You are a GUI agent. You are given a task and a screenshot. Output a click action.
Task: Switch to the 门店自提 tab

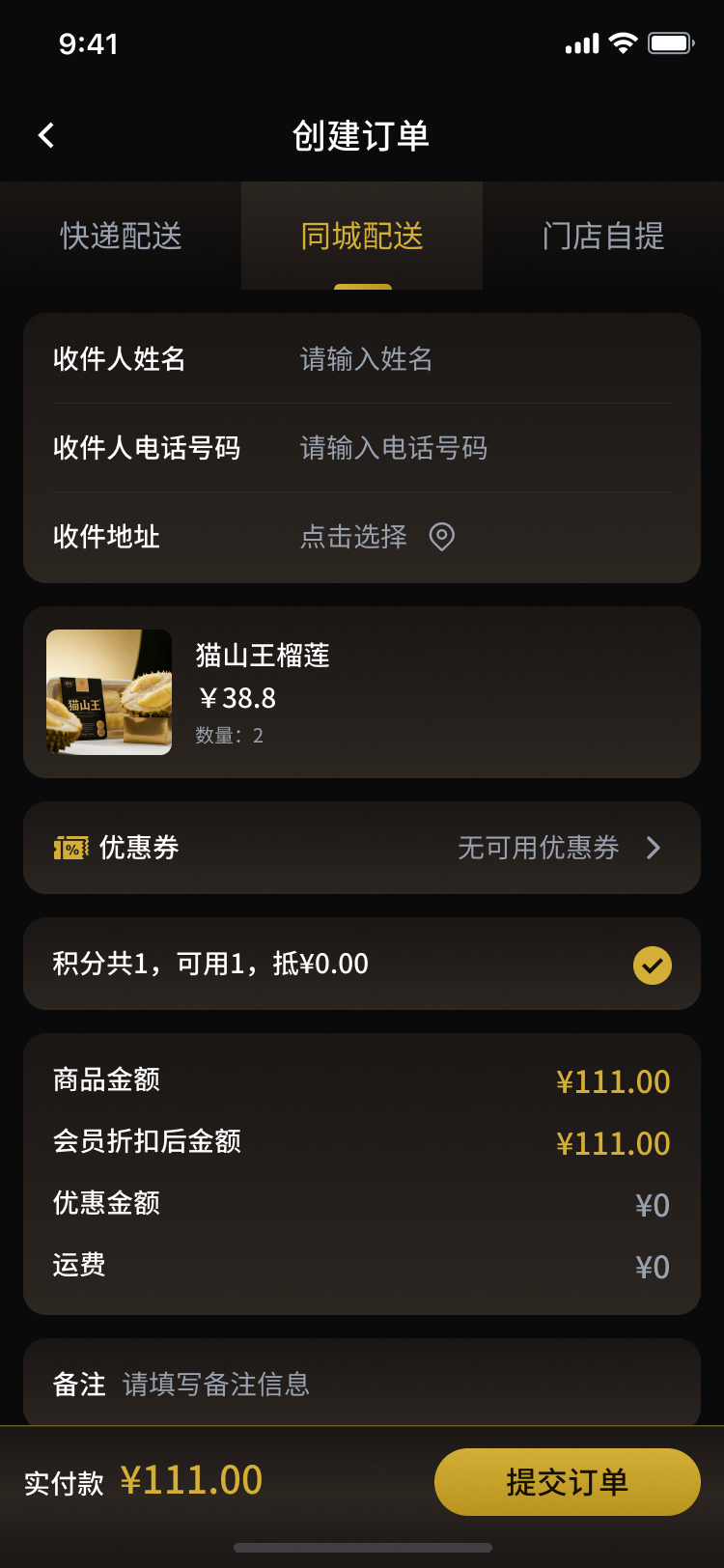coord(603,237)
